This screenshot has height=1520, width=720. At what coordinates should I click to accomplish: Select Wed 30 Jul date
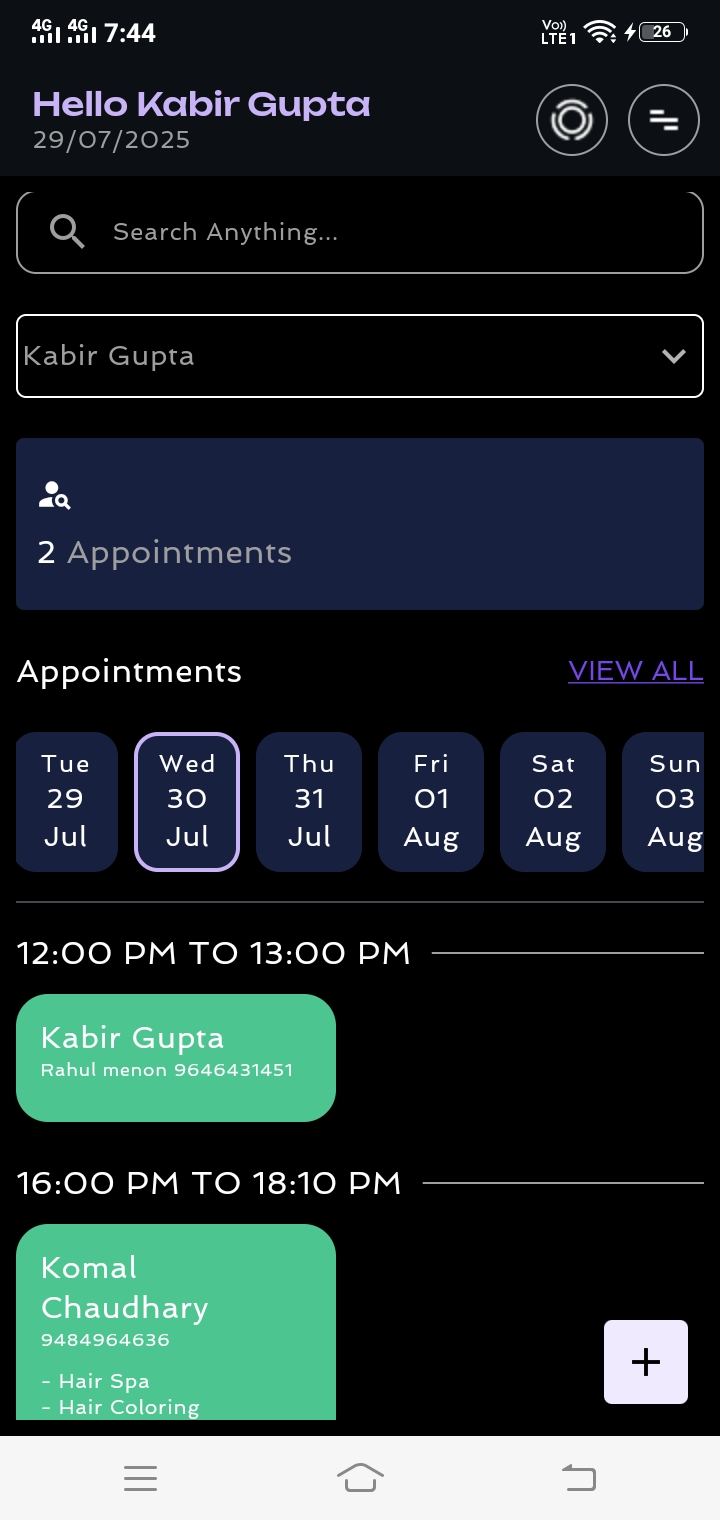point(187,801)
